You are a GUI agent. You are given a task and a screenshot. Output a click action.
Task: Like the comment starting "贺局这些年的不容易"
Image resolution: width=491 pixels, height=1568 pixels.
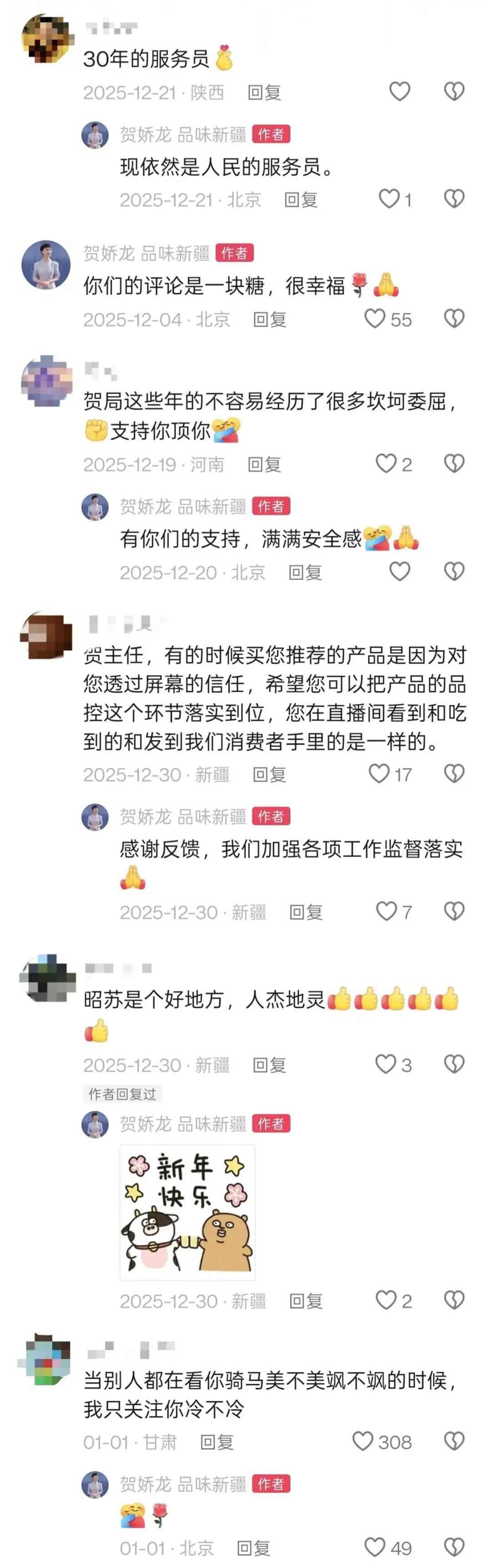click(386, 464)
